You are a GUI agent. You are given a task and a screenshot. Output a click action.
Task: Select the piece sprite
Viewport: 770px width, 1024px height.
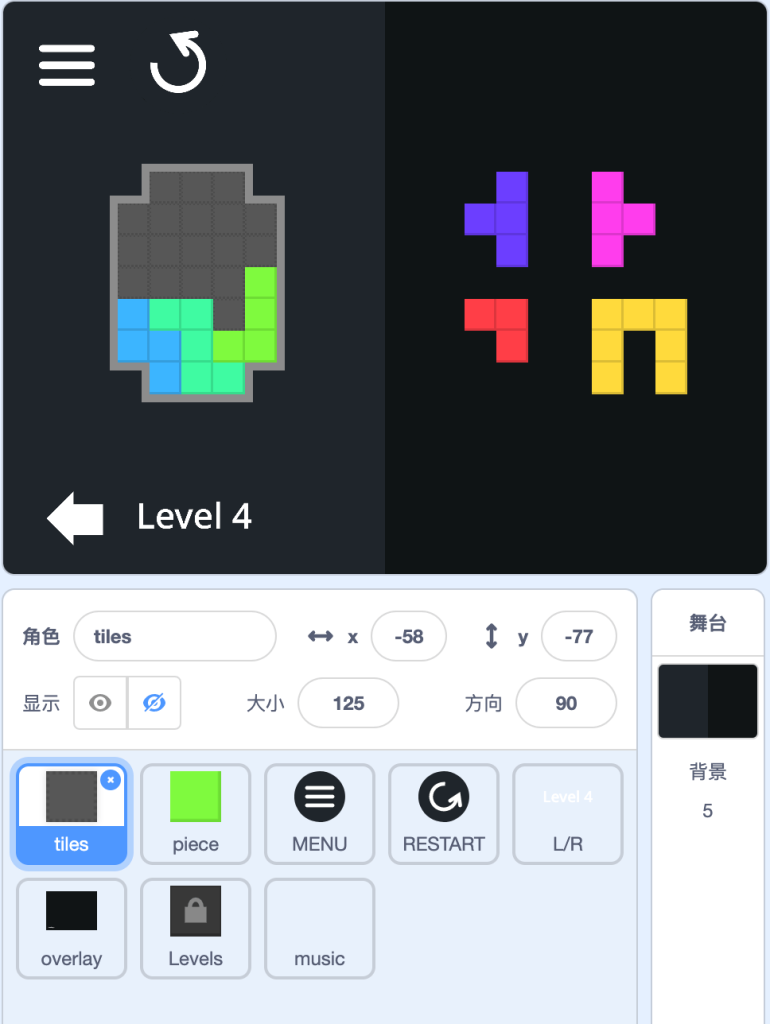pyautogui.click(x=195, y=813)
